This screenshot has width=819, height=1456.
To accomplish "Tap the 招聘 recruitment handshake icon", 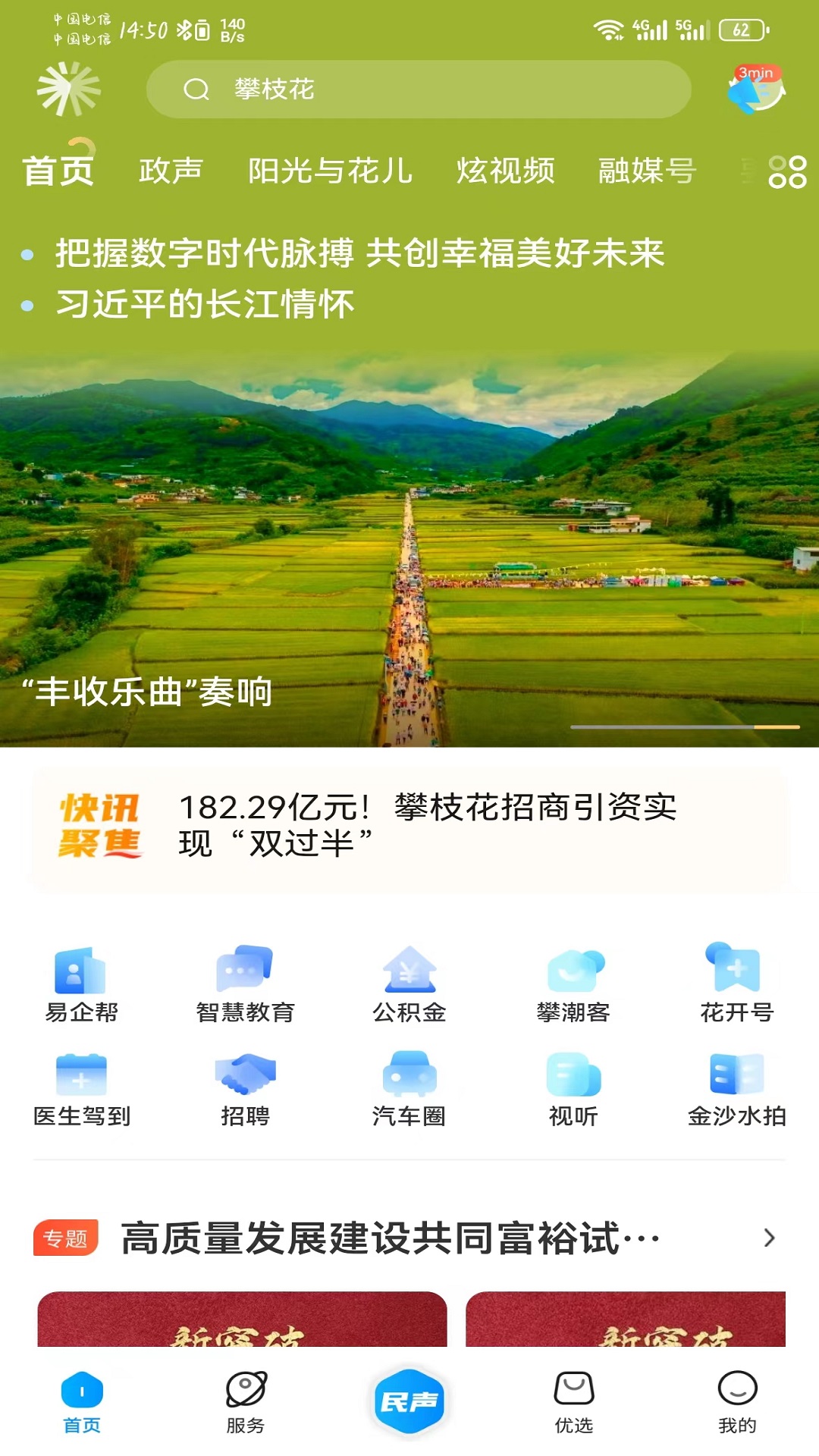I will tap(244, 1086).
